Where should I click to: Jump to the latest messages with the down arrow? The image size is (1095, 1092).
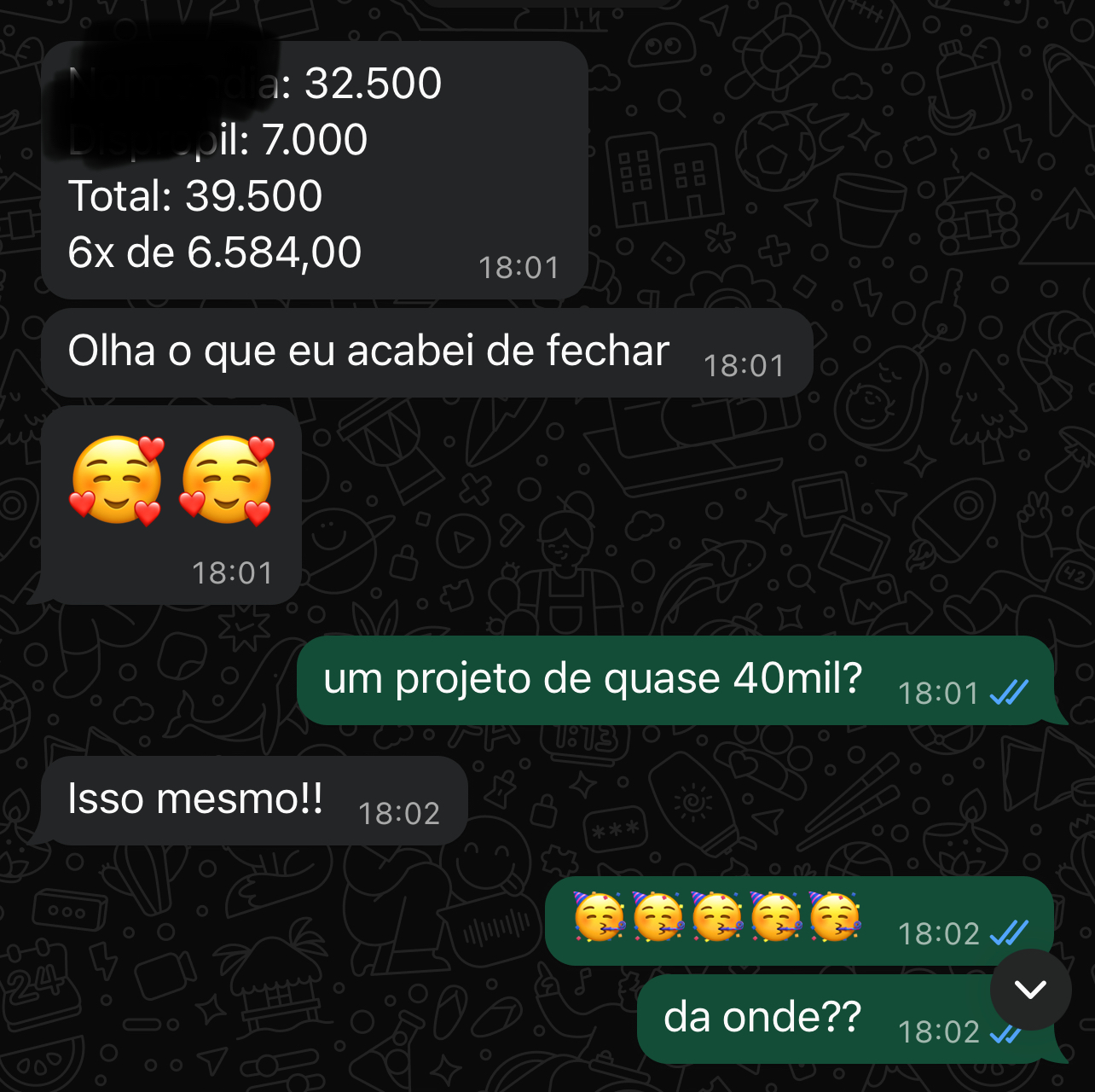coord(1030,989)
